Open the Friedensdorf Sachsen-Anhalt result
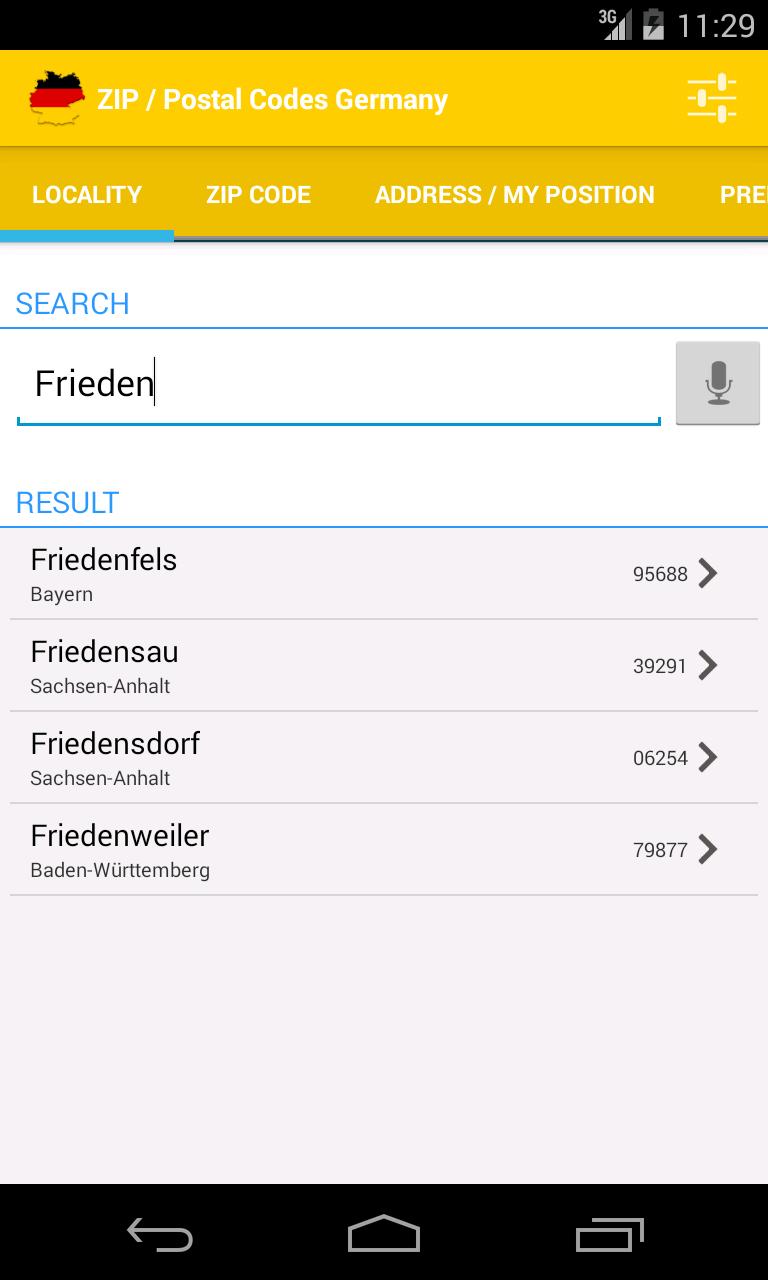768x1280 pixels. coord(300,757)
